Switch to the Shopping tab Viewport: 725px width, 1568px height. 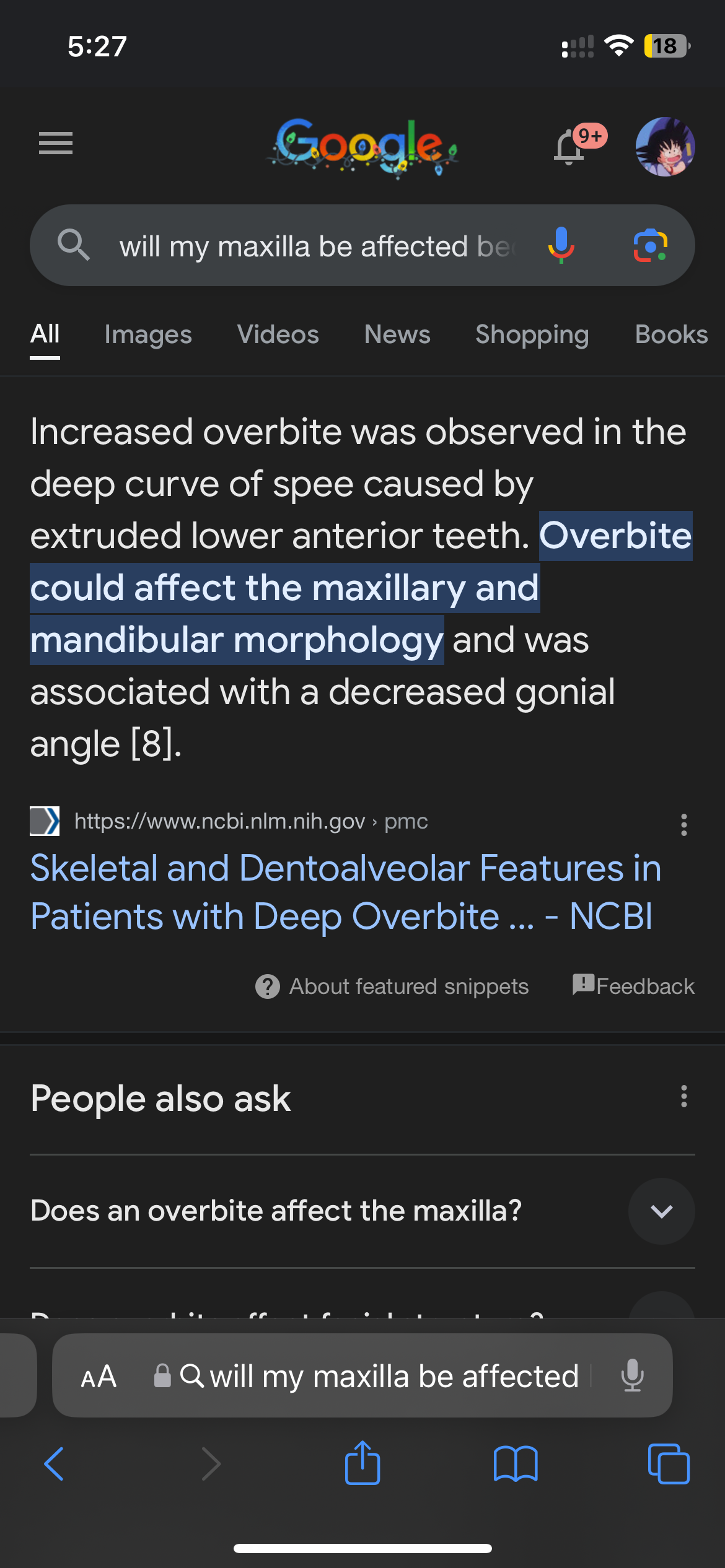tap(532, 335)
